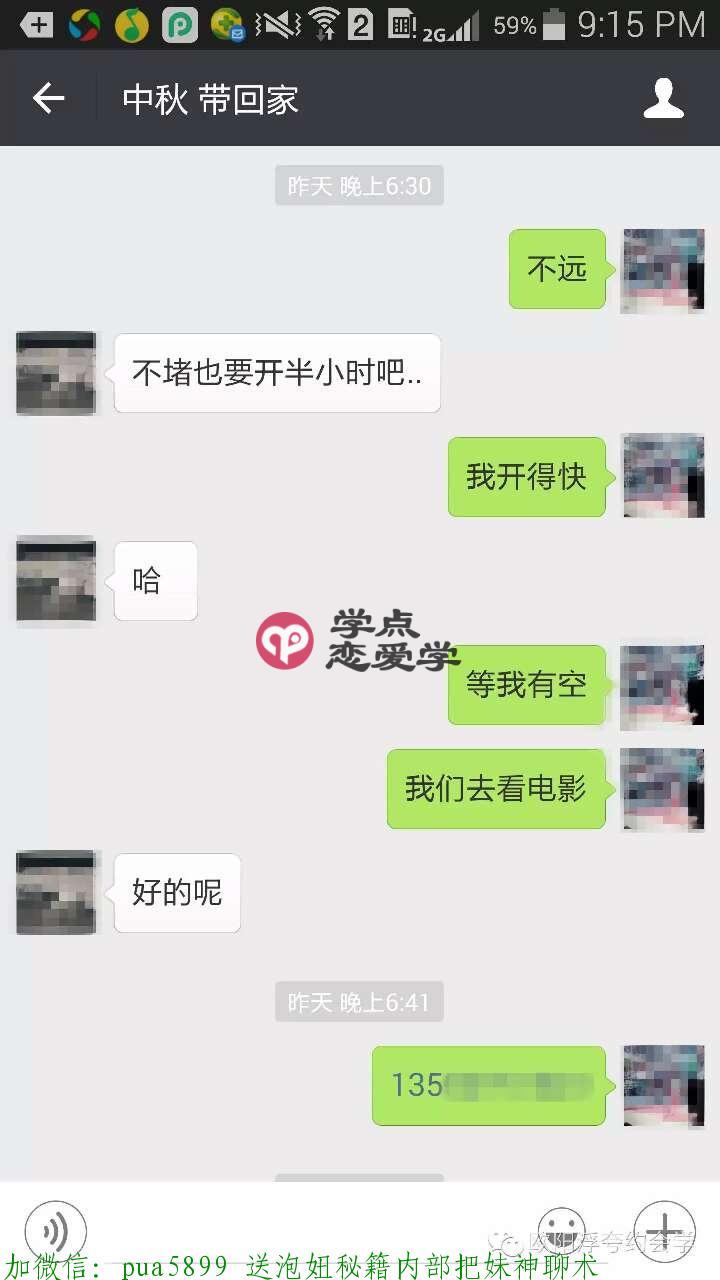720x1280 pixels.
Task: Open the contact profile via person icon
Action: coord(663,97)
